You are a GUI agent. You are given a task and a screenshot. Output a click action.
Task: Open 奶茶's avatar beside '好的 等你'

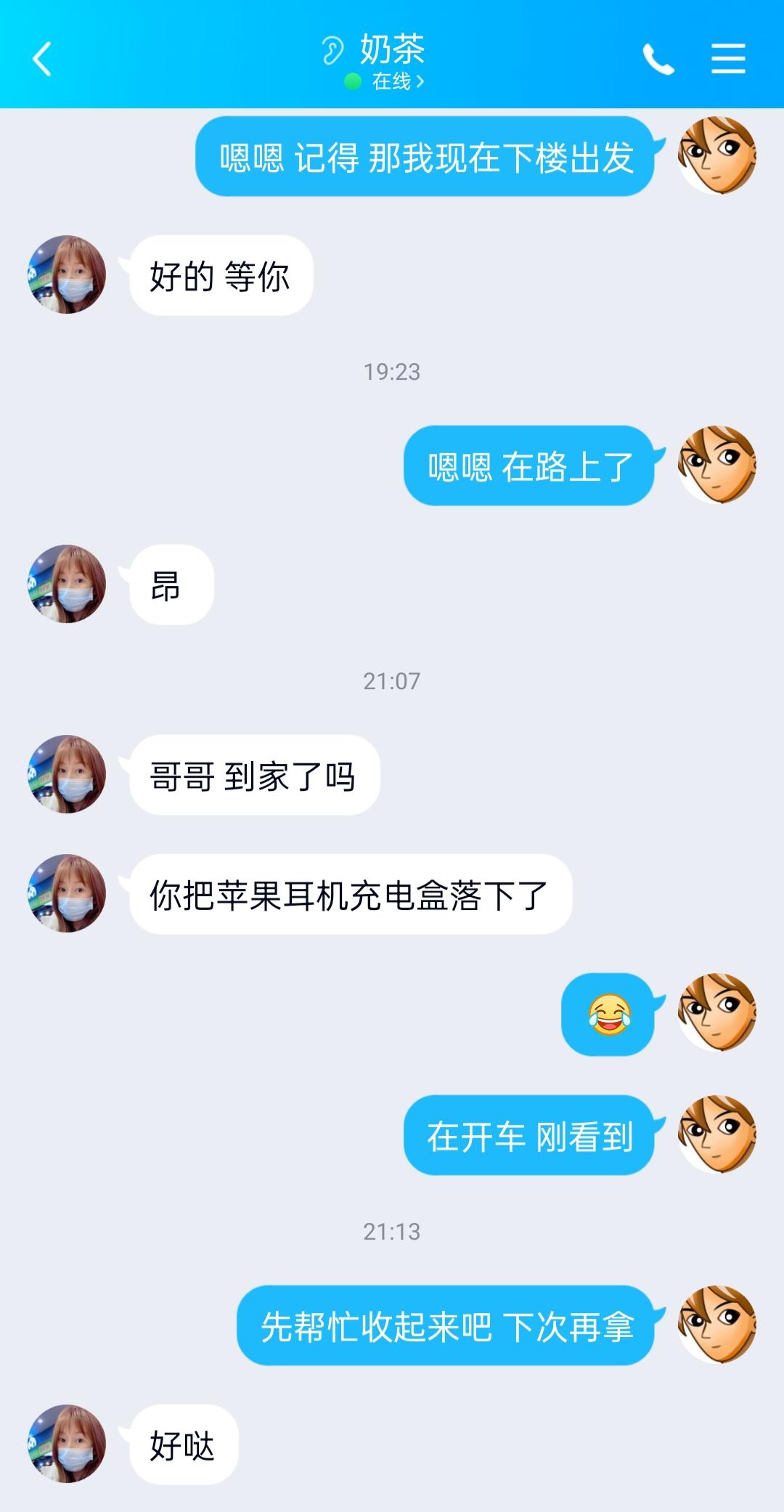67,275
